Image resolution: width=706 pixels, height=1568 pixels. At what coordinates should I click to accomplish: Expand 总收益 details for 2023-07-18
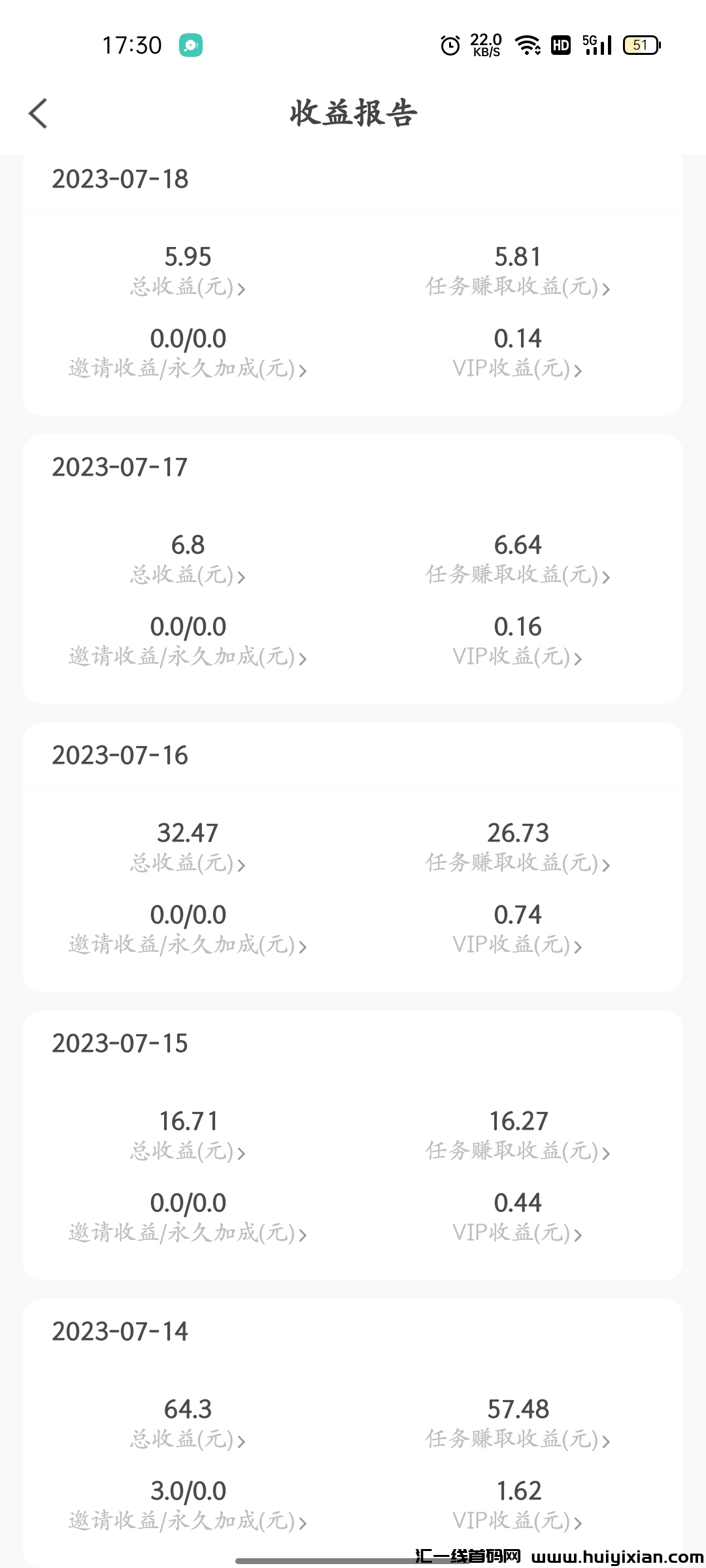coord(188,287)
